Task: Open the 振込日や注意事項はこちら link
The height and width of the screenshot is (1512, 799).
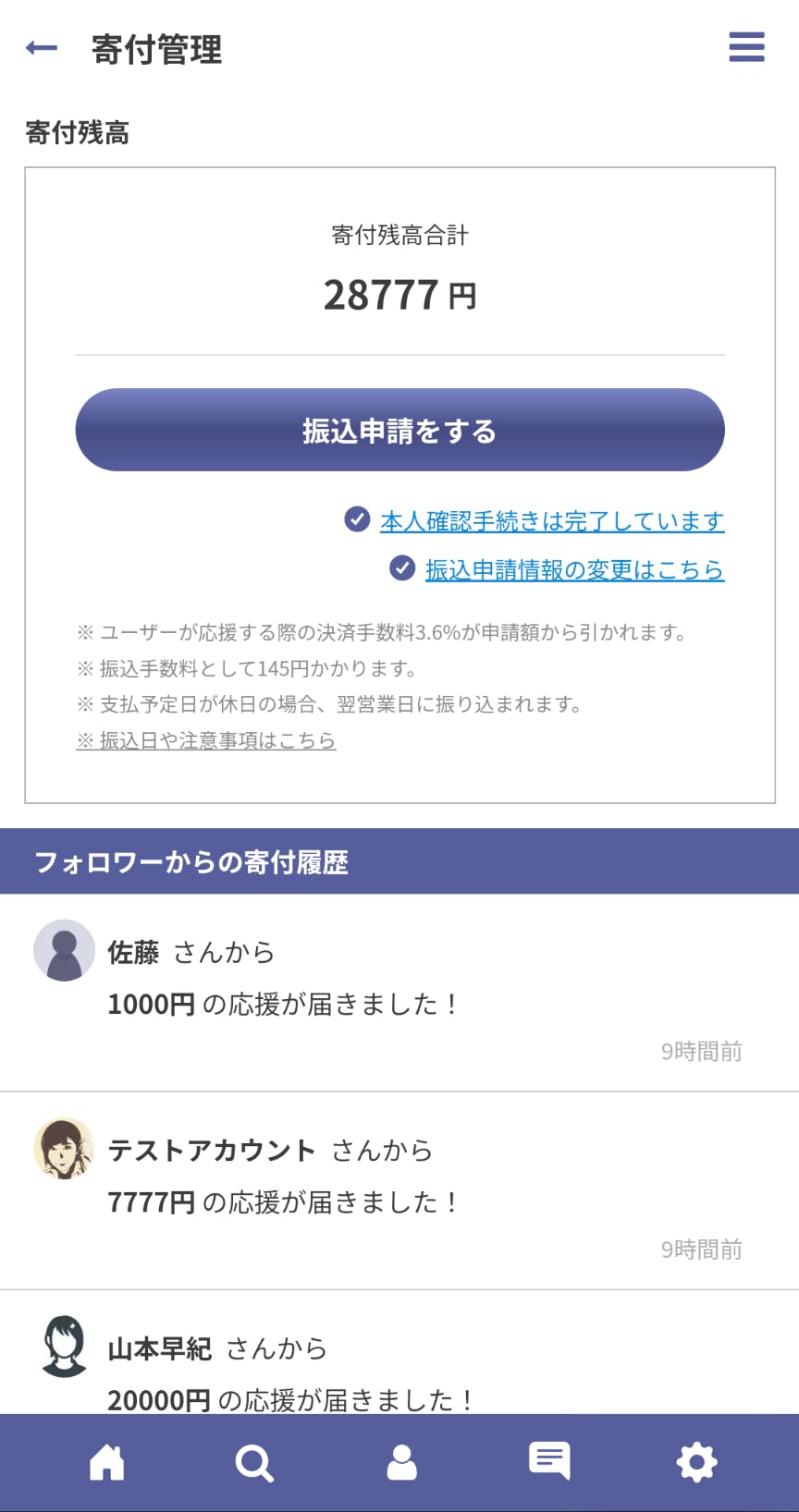Action: tap(206, 740)
